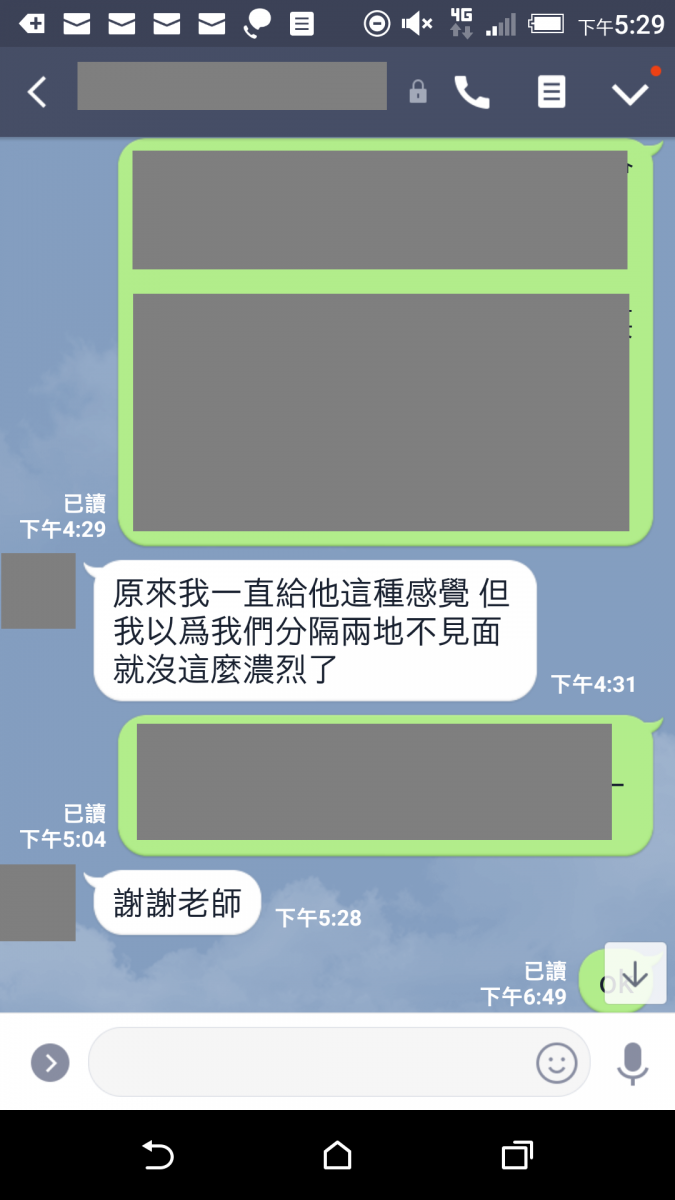Image resolution: width=675 pixels, height=1200 pixels.
Task: Tap the system home button
Action: tap(338, 1156)
